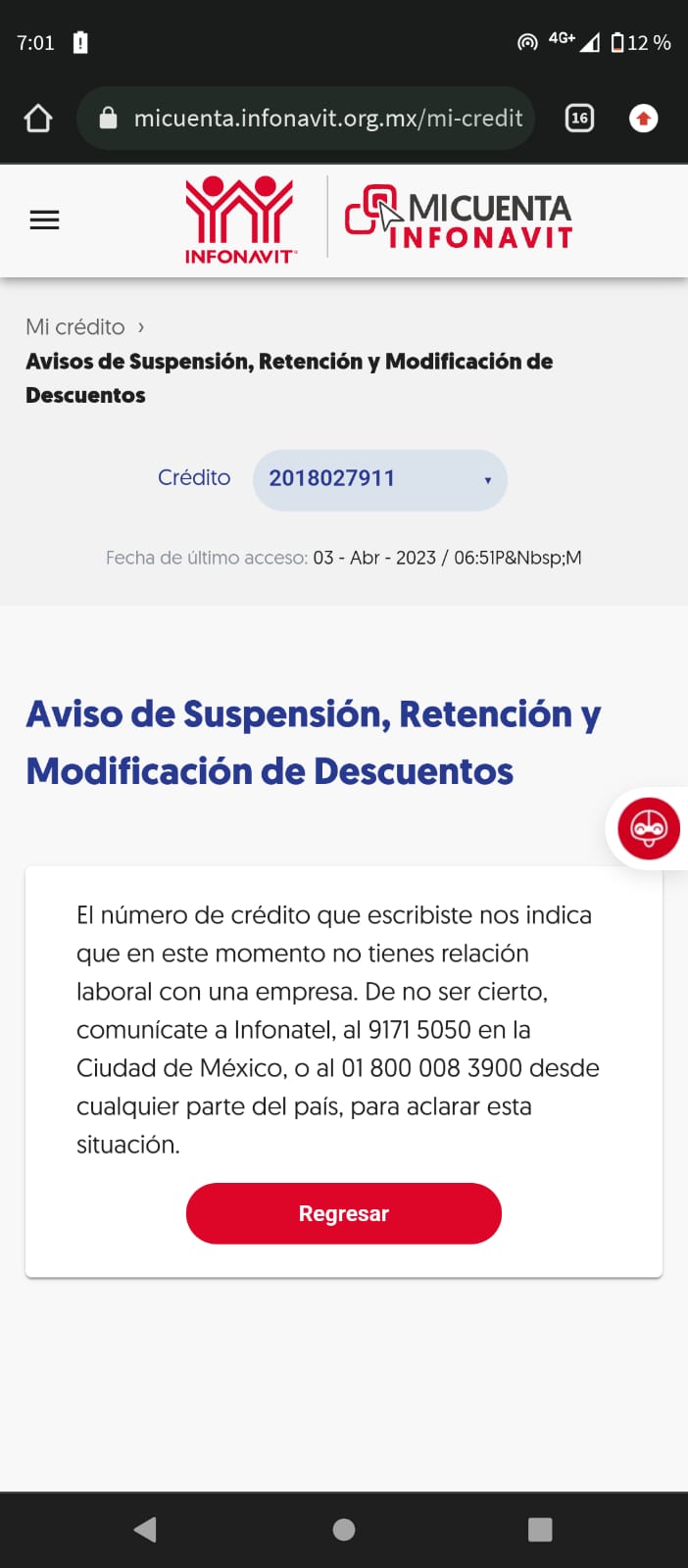The width and height of the screenshot is (688, 1568).
Task: Open the hamburger navigation menu
Action: point(44,220)
